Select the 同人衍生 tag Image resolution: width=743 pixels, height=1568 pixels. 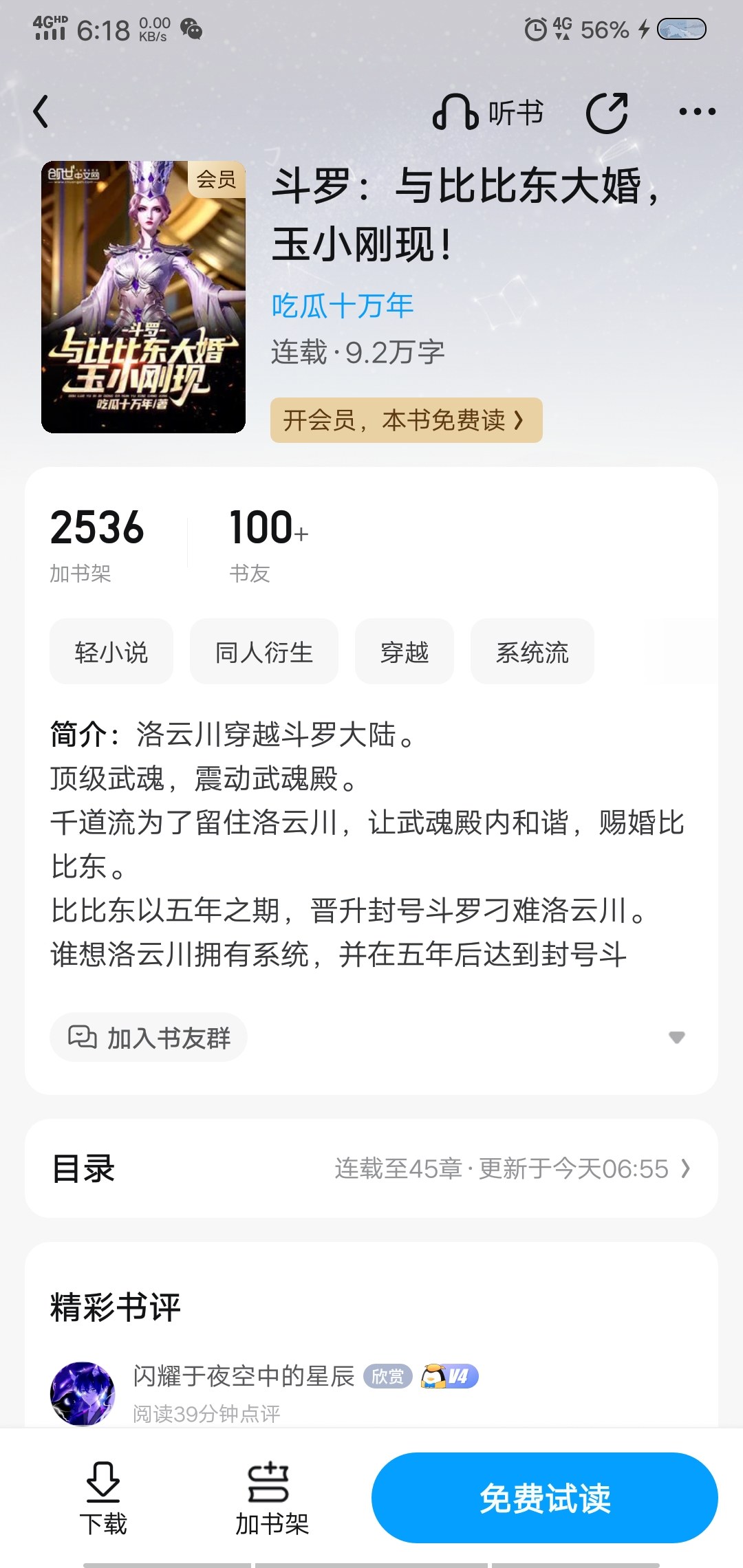(264, 652)
